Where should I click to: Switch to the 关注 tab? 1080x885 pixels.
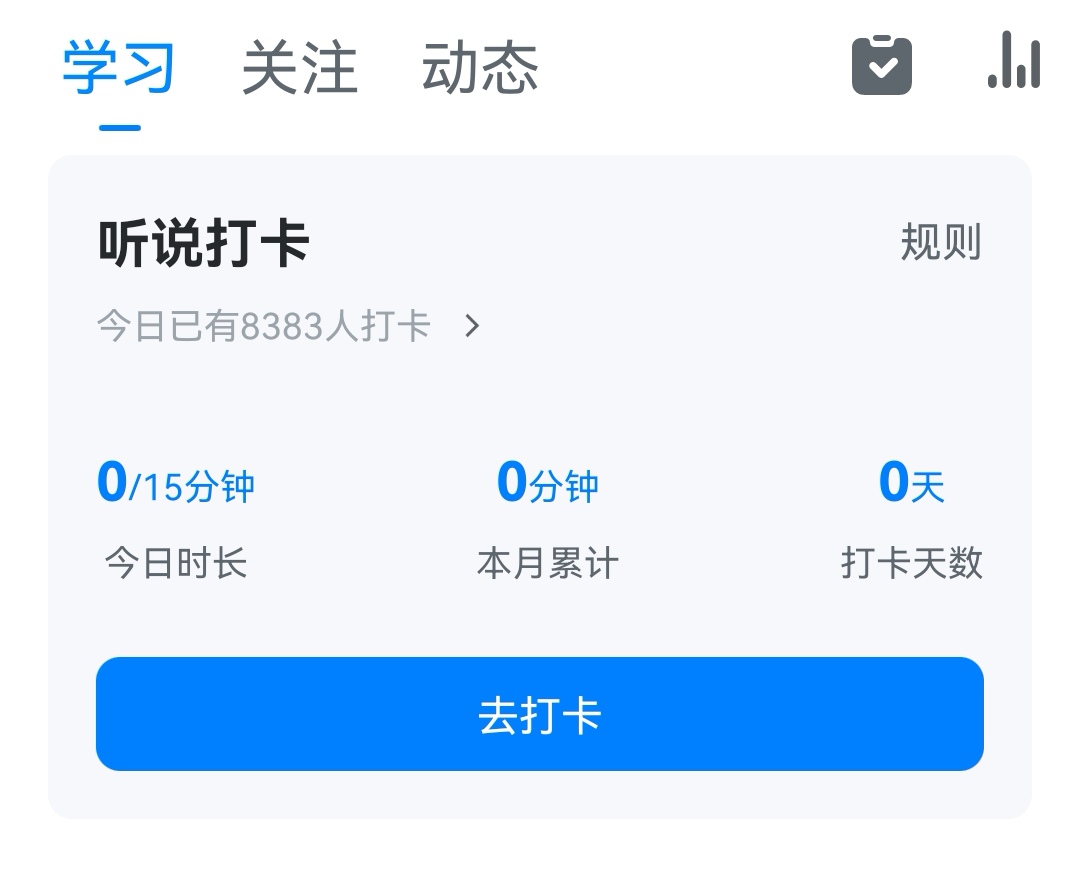[x=299, y=68]
